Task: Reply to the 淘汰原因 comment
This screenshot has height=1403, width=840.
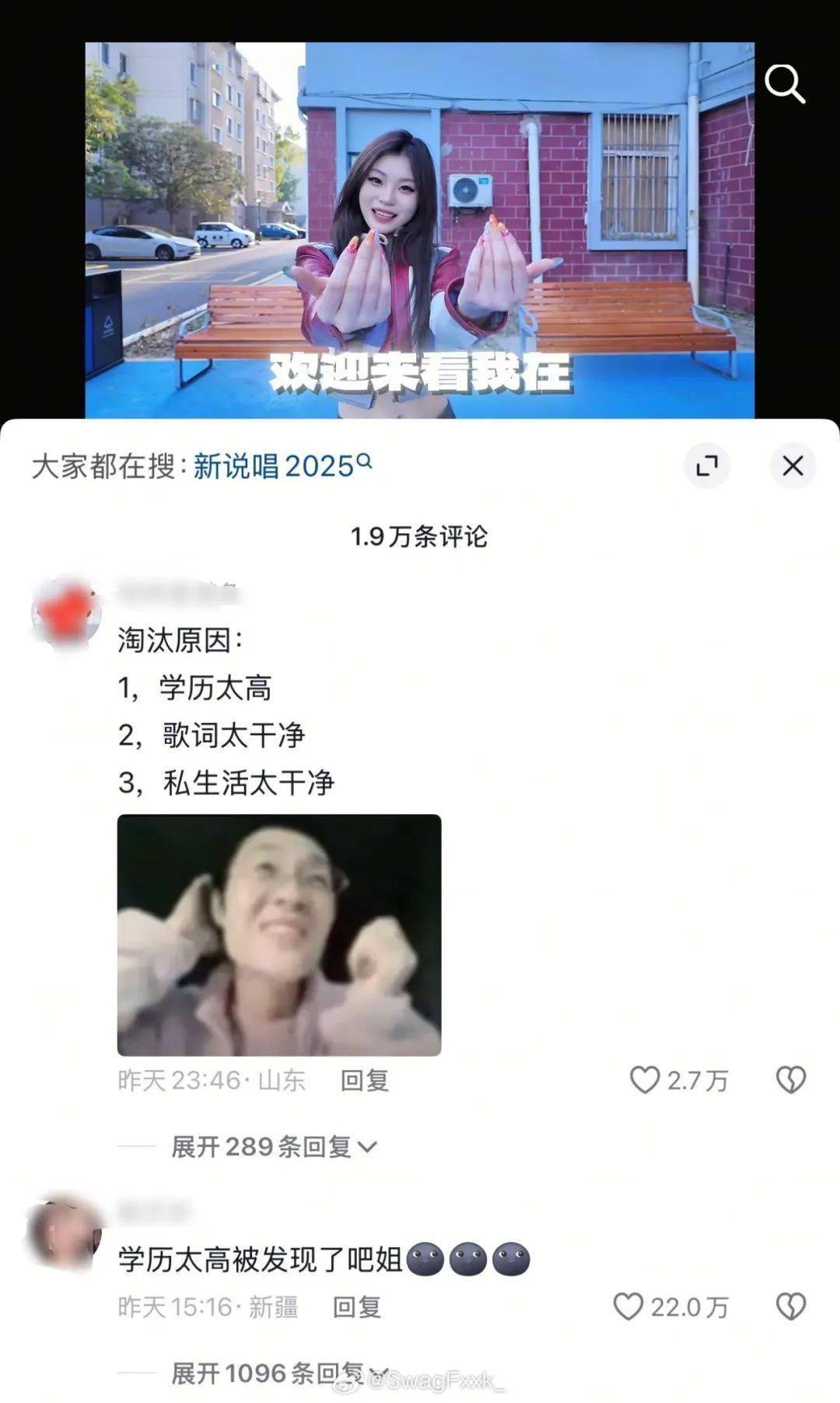Action: [364, 1080]
